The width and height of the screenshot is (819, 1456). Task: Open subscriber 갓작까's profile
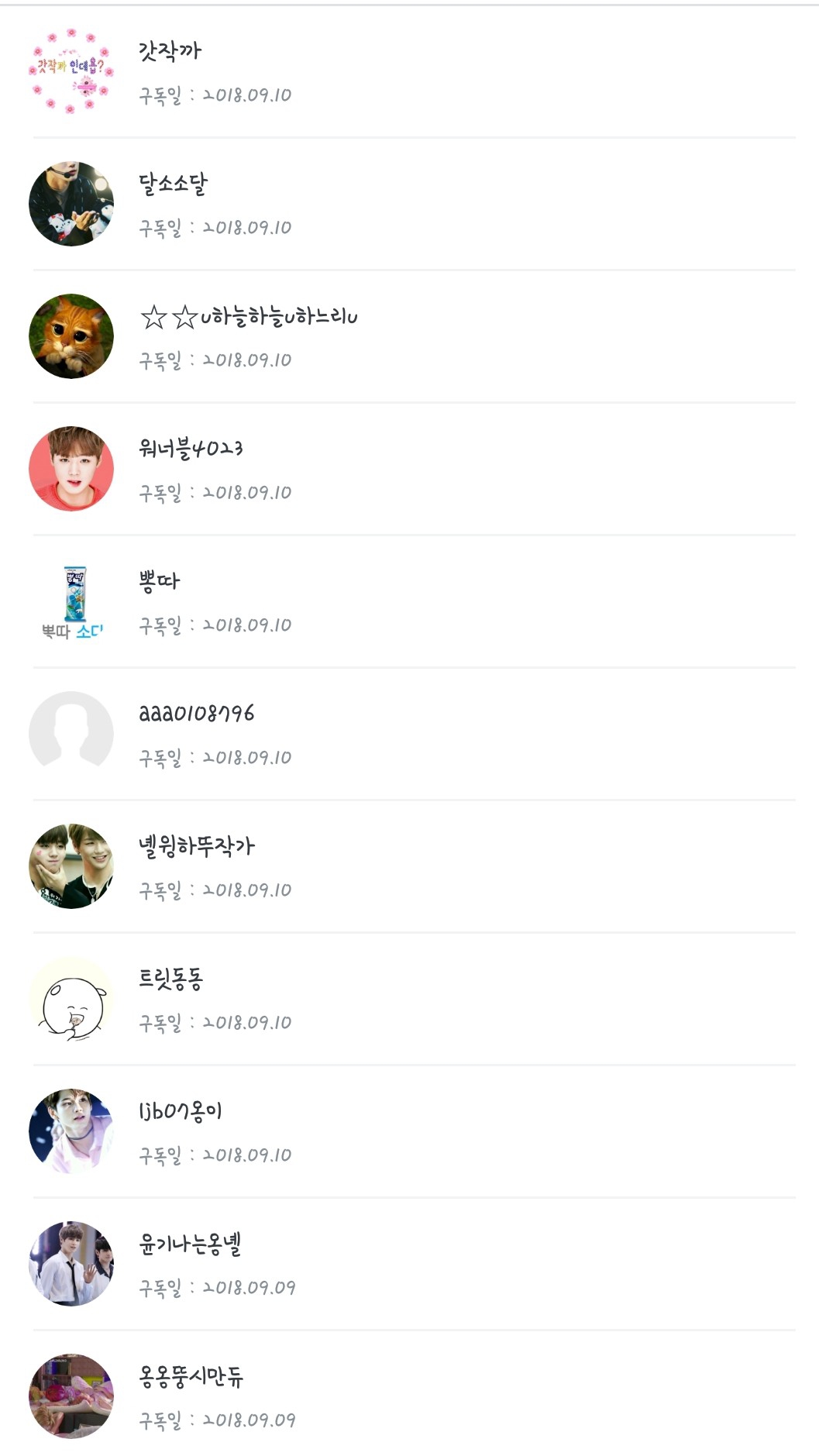170,52
